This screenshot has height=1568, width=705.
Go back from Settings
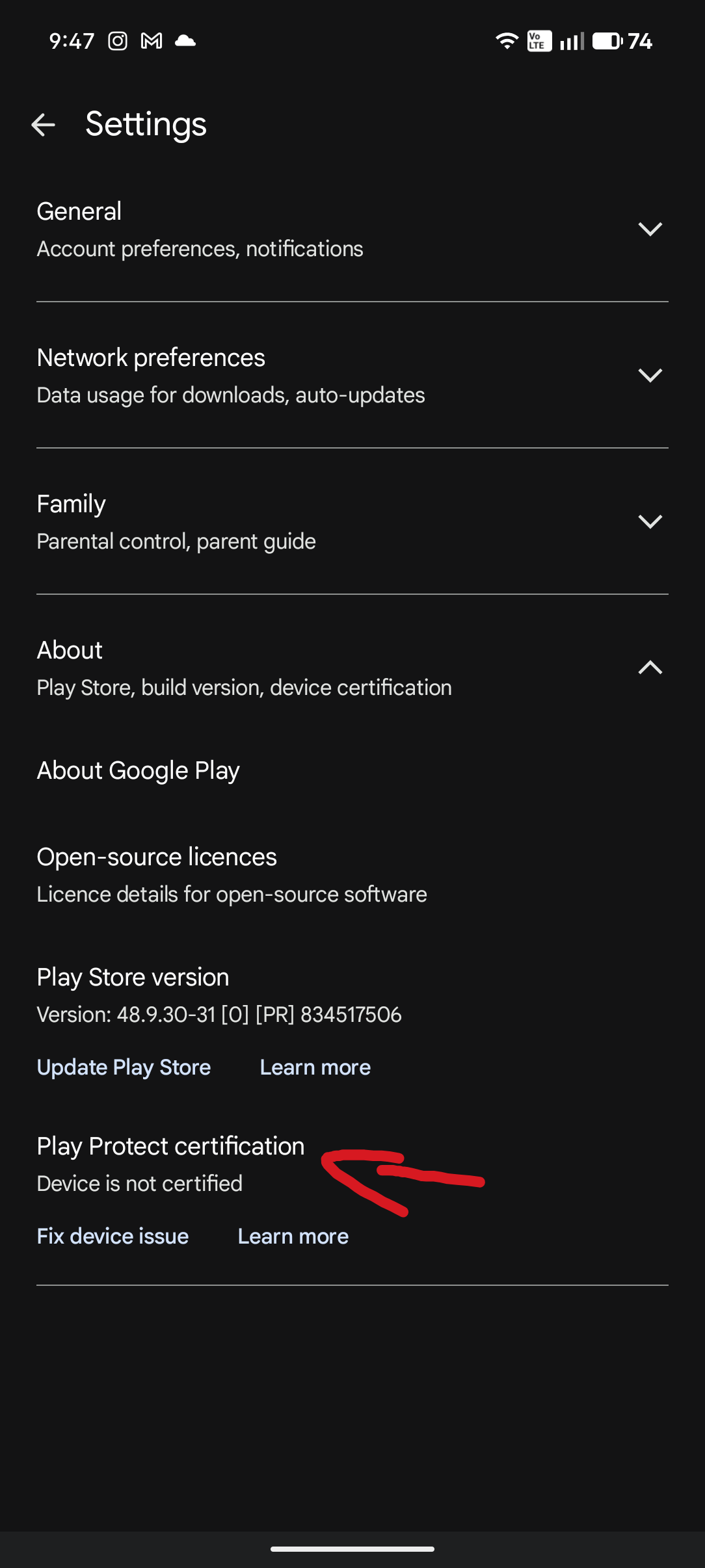pyautogui.click(x=44, y=125)
